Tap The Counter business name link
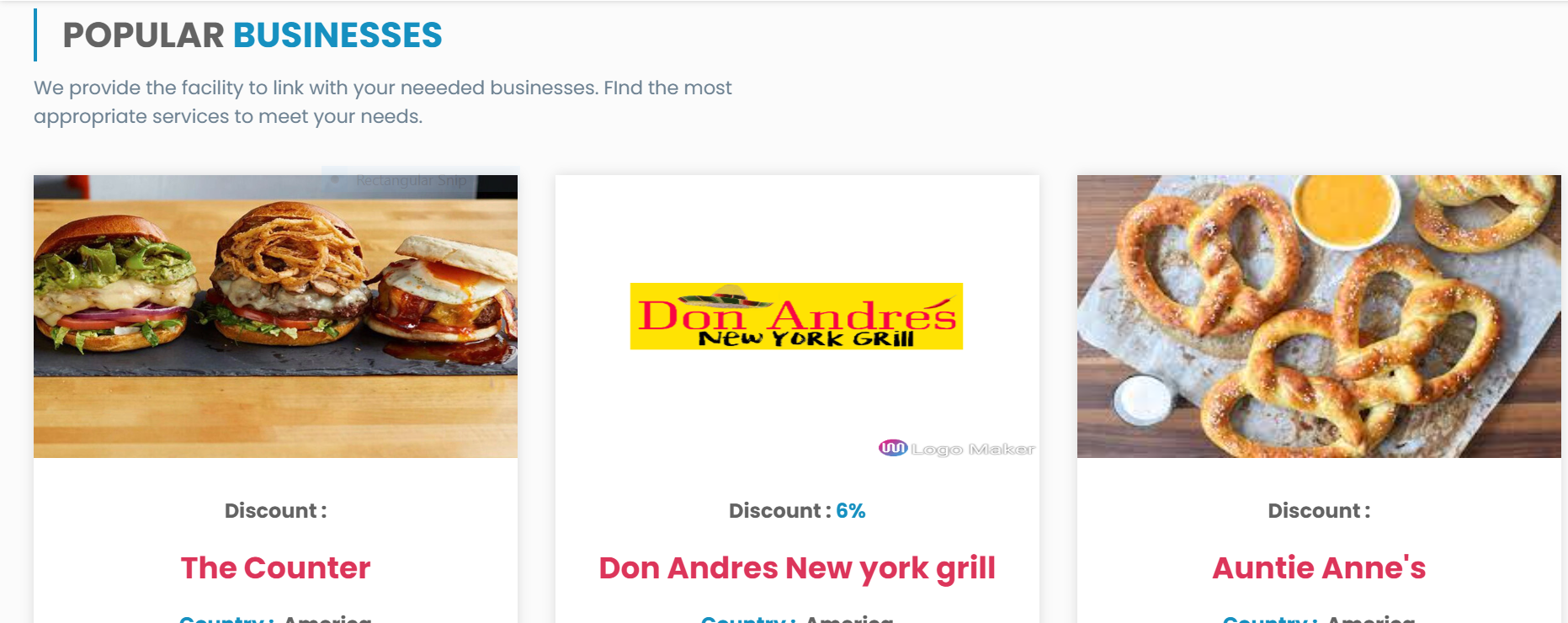Viewport: 1568px width, 623px height. tap(275, 568)
